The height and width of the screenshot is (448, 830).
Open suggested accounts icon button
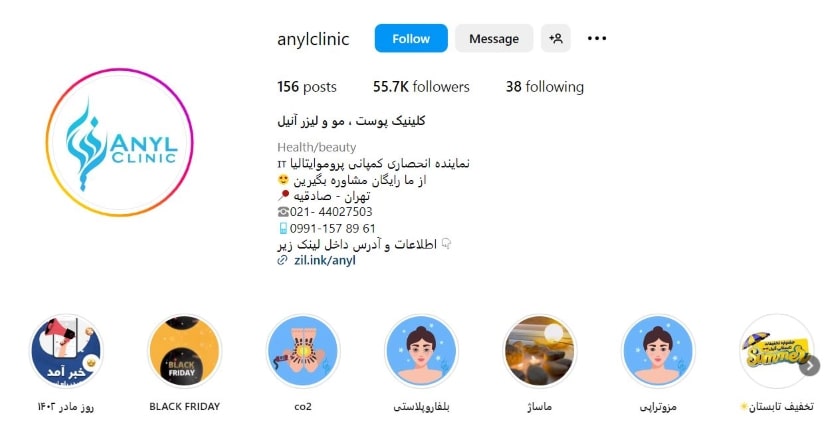(x=556, y=39)
